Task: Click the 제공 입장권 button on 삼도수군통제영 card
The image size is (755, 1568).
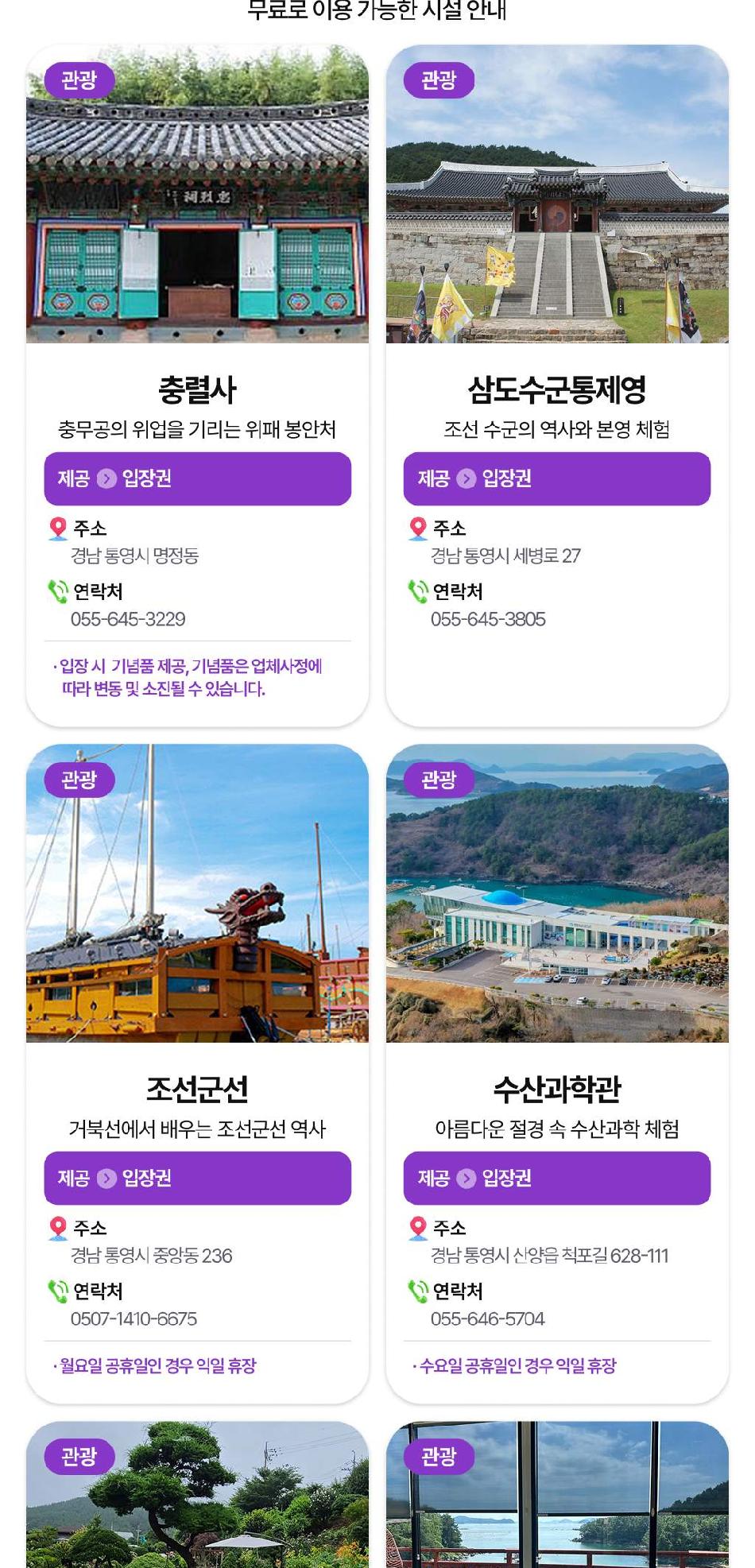Action: pyautogui.click(x=556, y=478)
